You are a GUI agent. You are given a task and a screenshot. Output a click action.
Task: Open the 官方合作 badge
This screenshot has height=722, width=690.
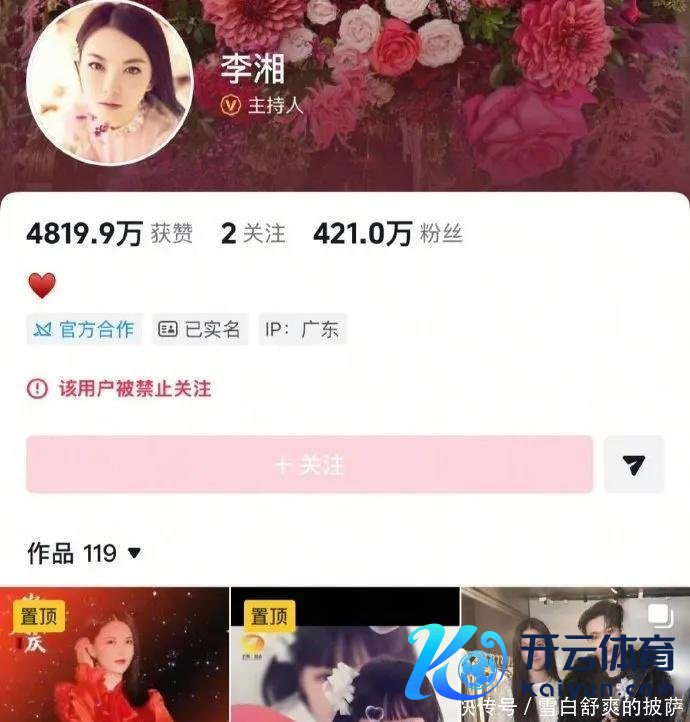[x=84, y=329]
